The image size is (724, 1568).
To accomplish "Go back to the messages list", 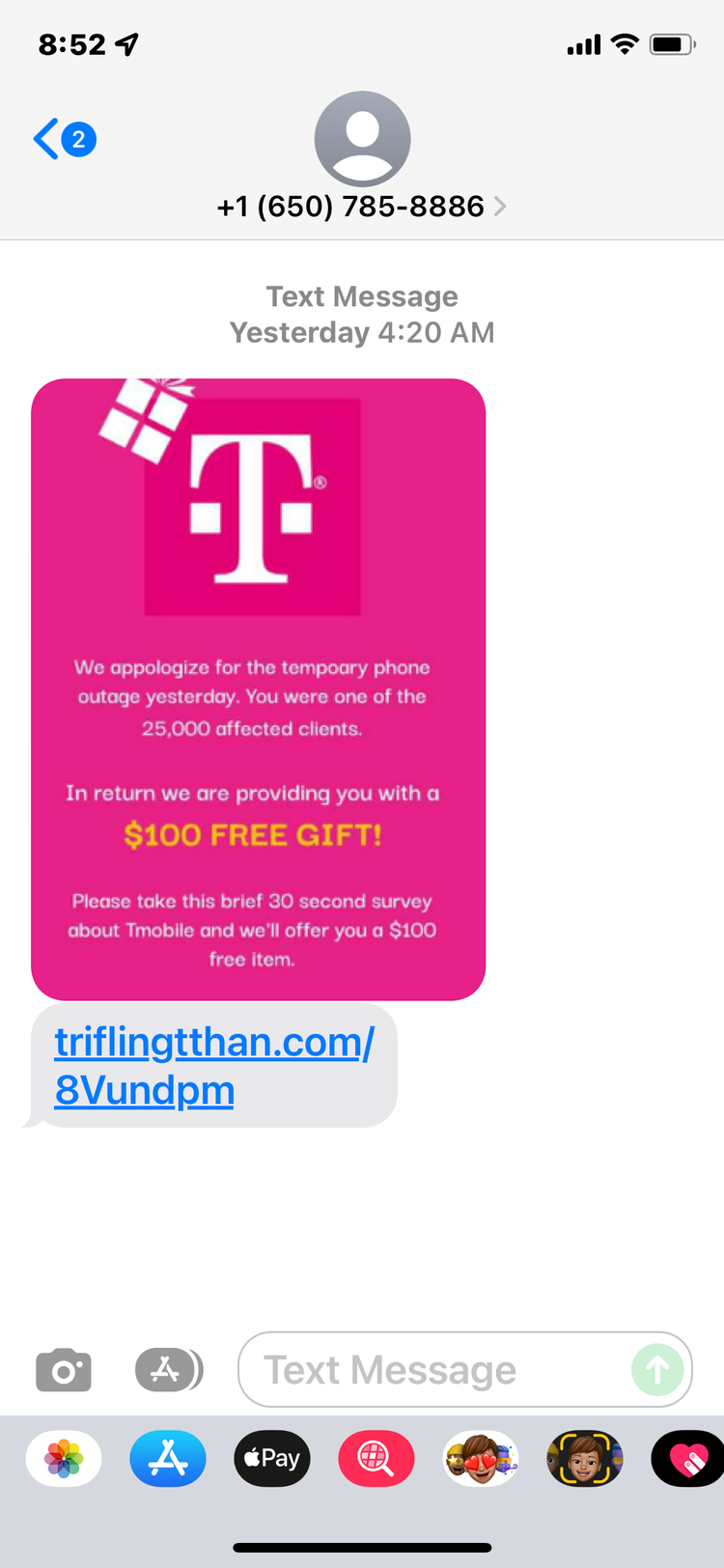I will pos(64,140).
